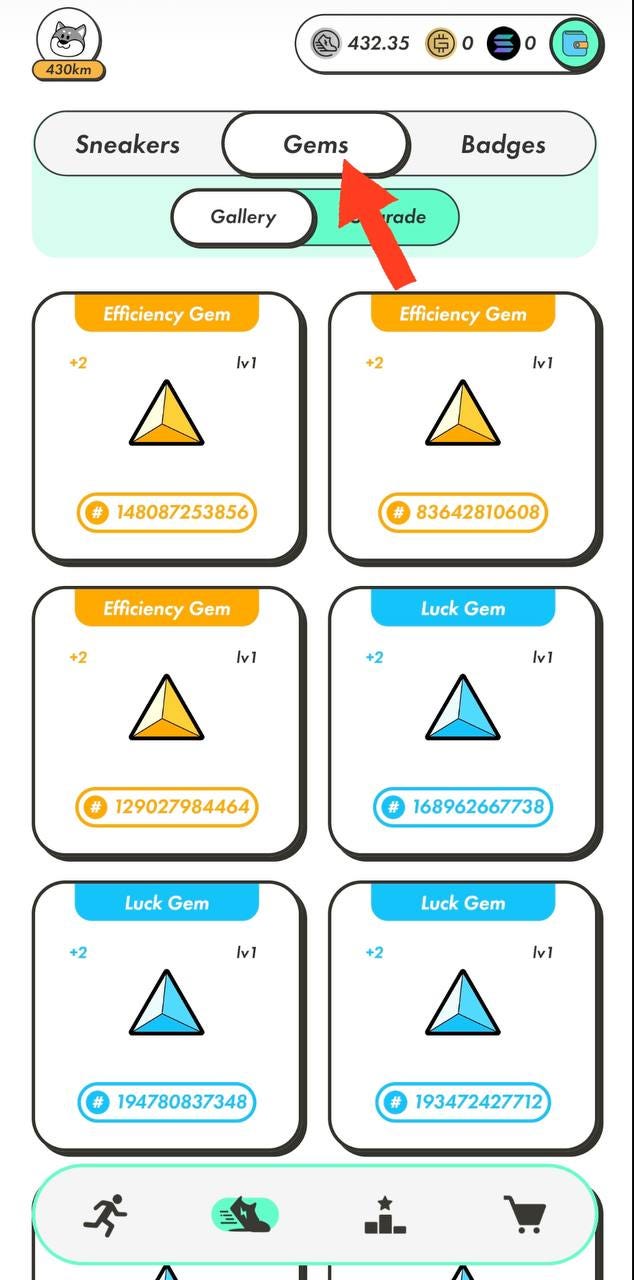Switch to the Badges tab
The height and width of the screenshot is (1280, 634).
pos(503,145)
